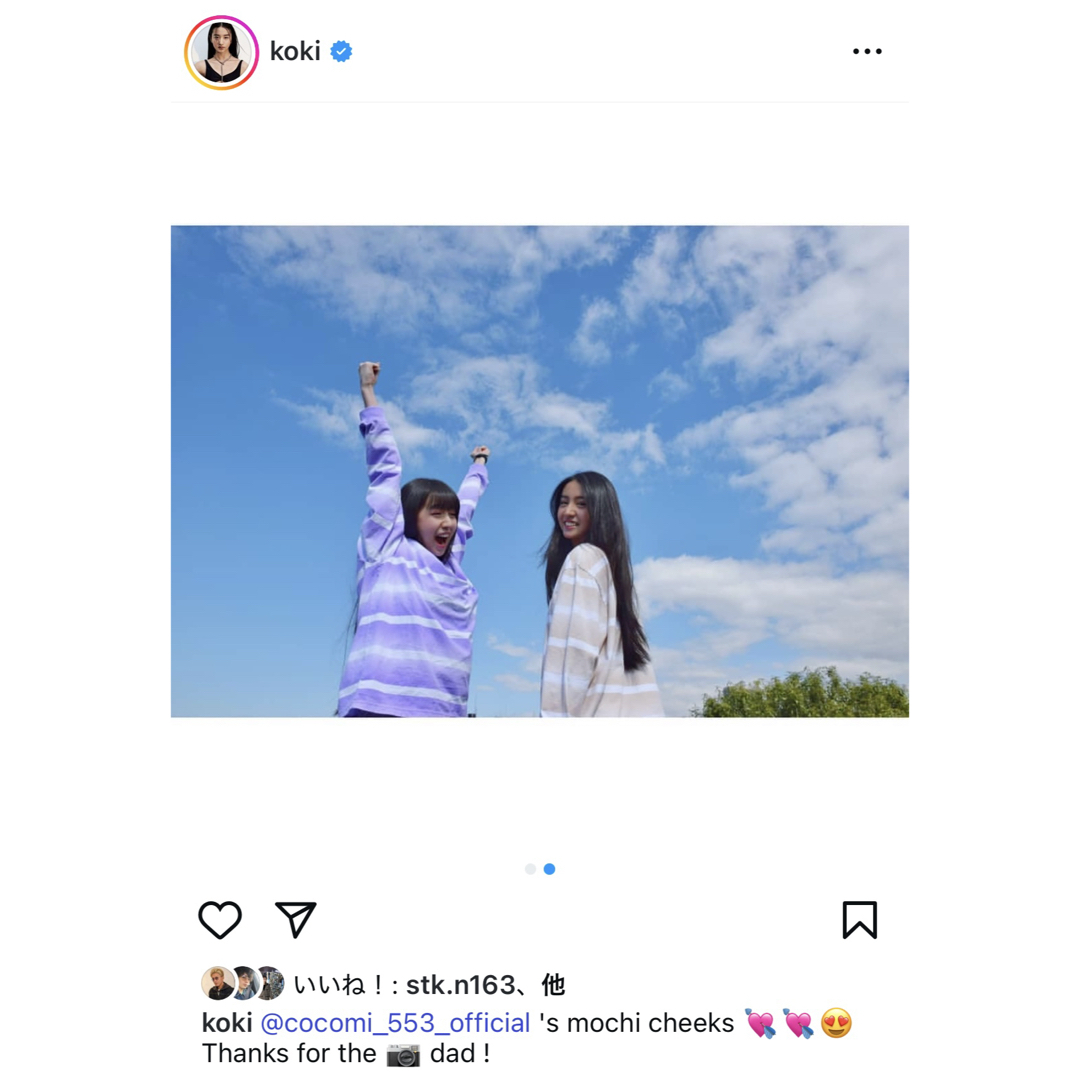Open the sky photo of the post
This screenshot has height=1080, width=1080.
tap(540, 471)
